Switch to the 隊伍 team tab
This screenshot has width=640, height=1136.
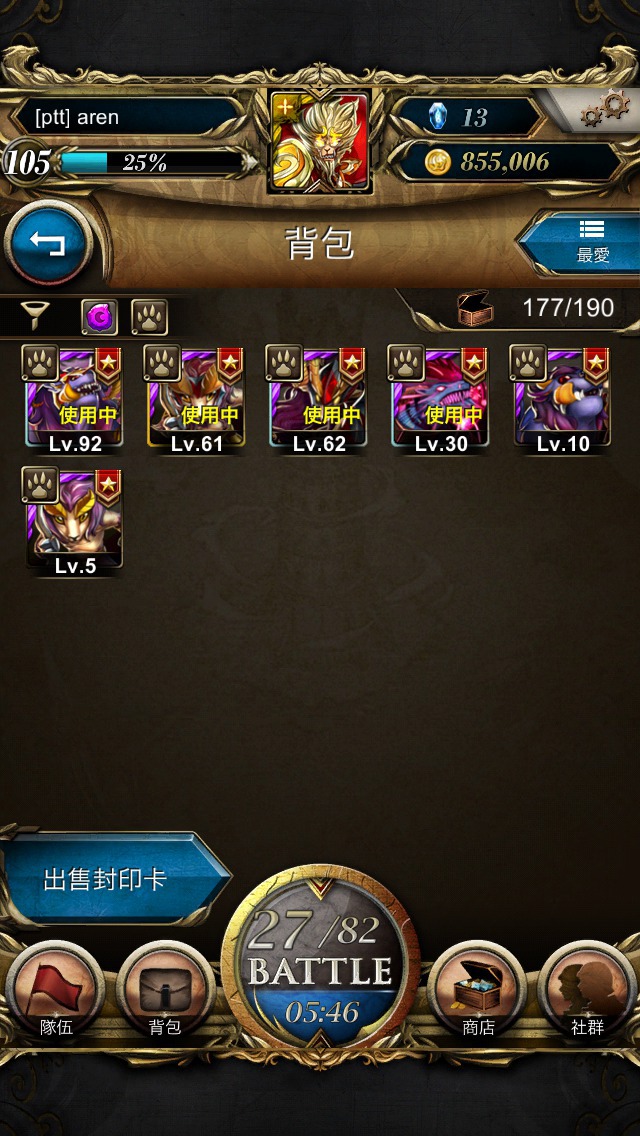pos(56,990)
